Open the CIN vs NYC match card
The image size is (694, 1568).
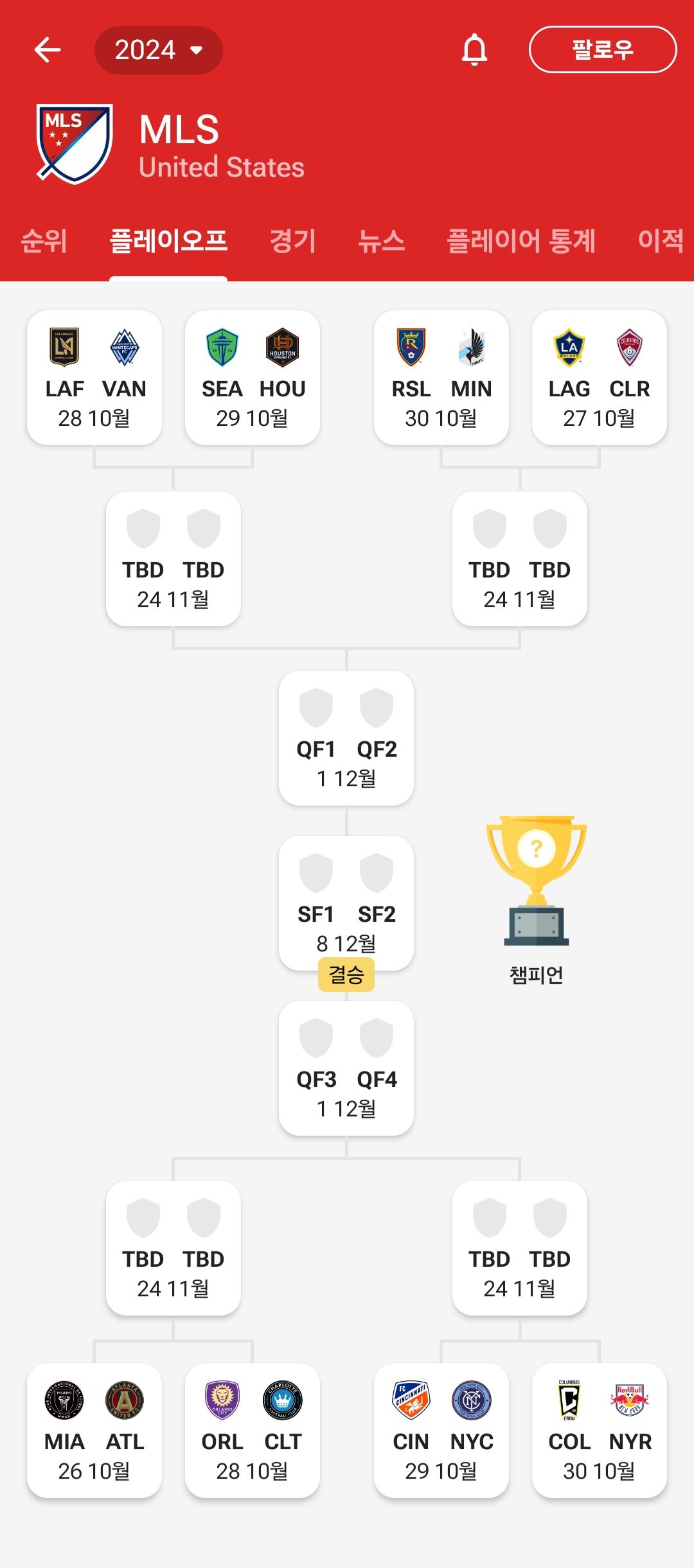click(441, 1431)
